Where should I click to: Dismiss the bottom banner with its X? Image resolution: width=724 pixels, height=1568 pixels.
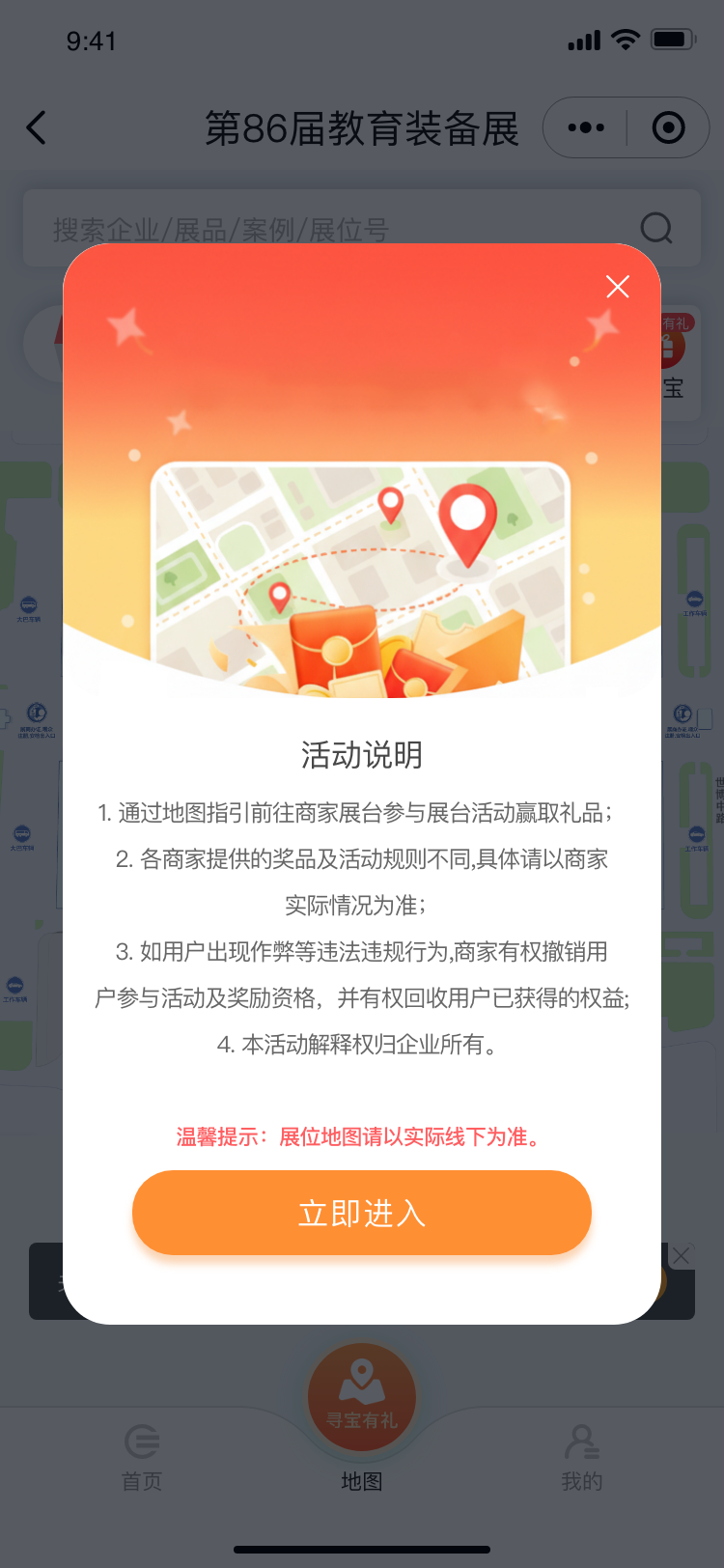[682, 1255]
